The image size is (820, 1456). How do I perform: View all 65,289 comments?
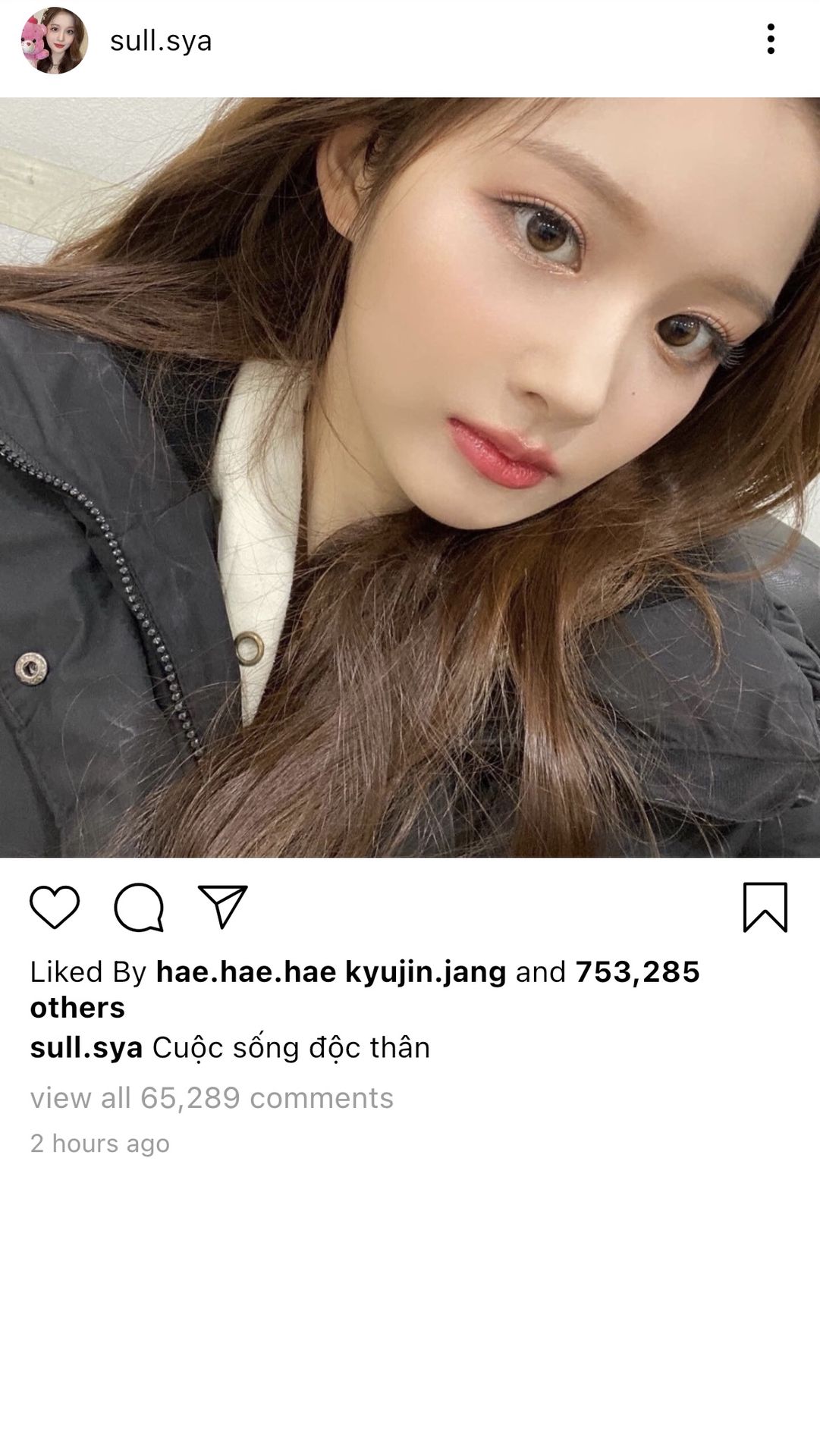(212, 1098)
